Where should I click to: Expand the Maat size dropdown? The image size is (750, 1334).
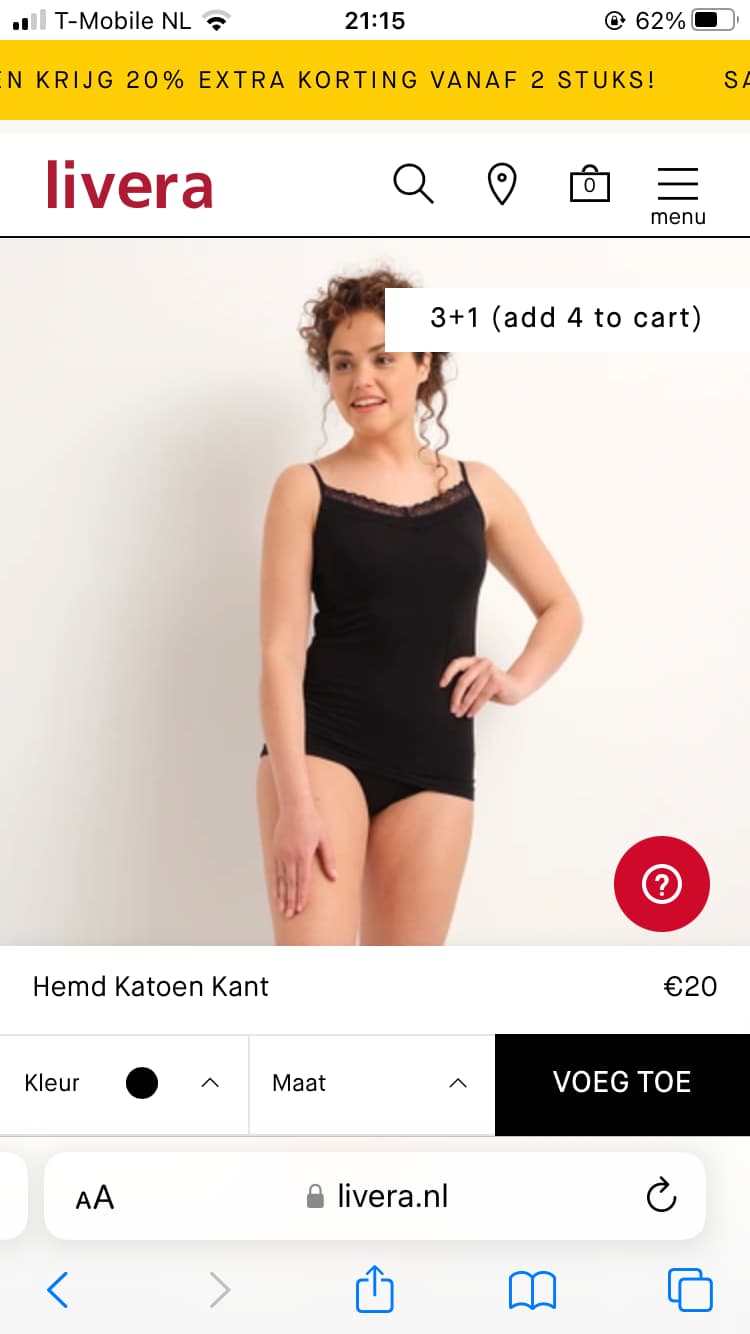coord(371,1083)
